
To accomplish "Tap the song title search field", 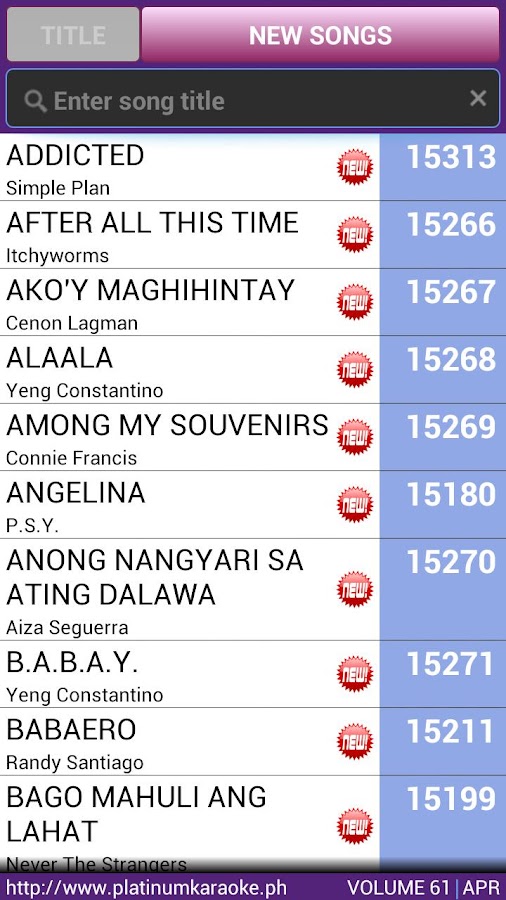I will [x=253, y=99].
